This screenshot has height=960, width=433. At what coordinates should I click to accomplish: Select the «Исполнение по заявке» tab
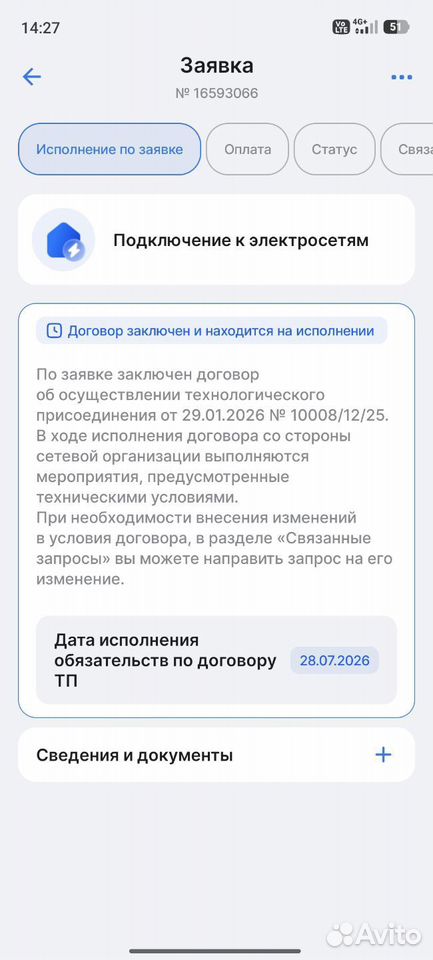[110, 149]
